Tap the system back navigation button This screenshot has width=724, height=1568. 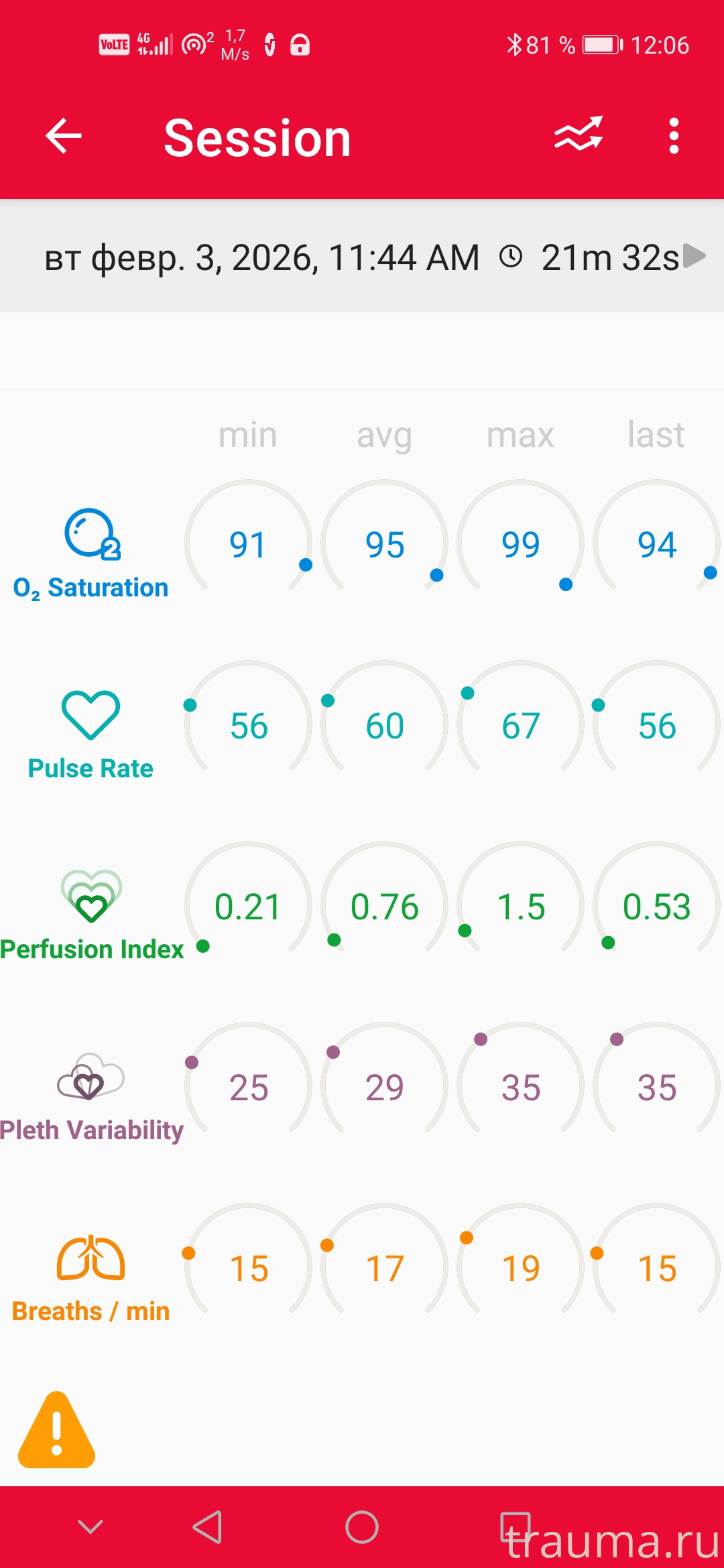pos(208,1527)
